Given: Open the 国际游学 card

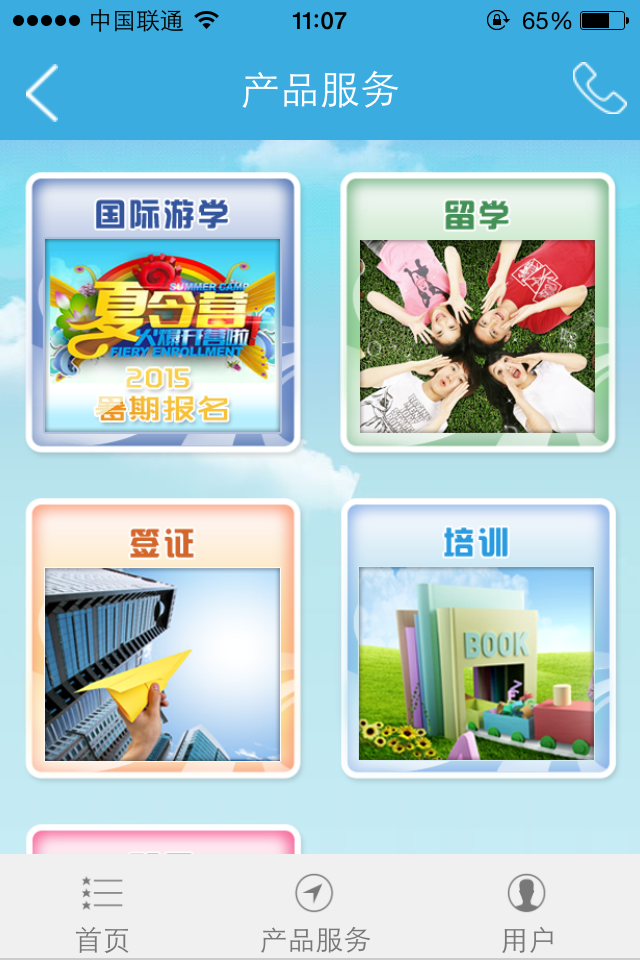Looking at the screenshot, I should (163, 313).
